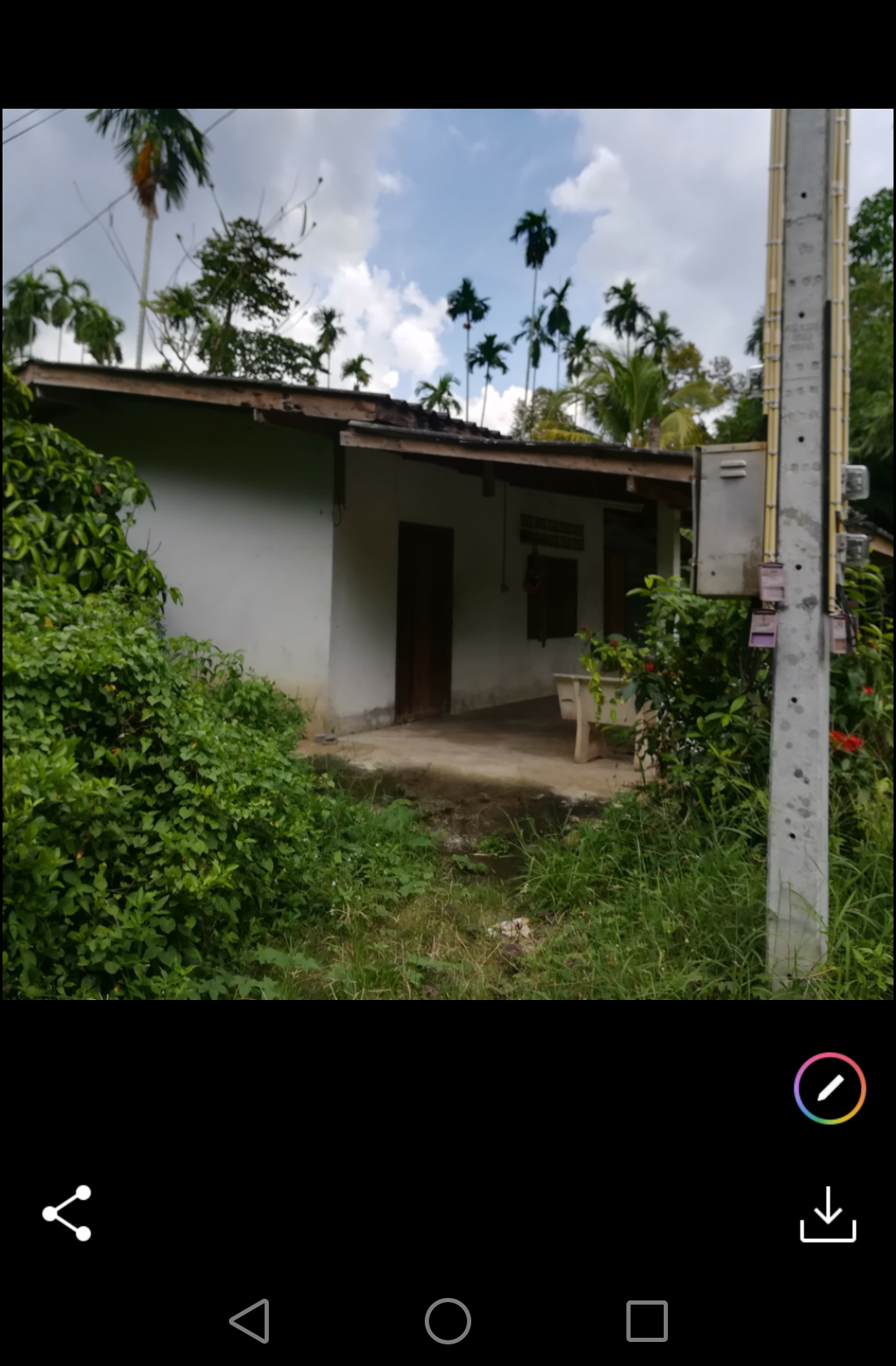Screen dimensions: 896x1366
Task: Open the recent apps view
Action: click(x=646, y=1320)
